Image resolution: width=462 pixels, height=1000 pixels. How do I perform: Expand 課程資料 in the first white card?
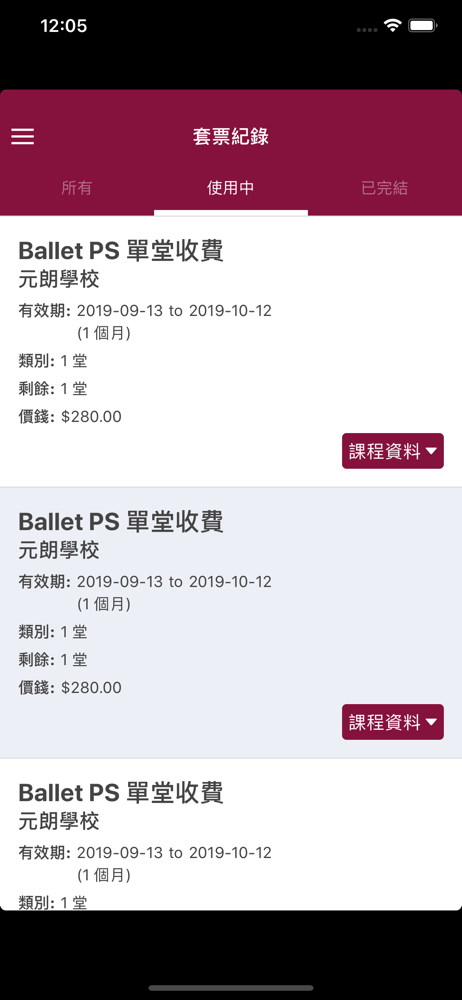click(x=392, y=451)
